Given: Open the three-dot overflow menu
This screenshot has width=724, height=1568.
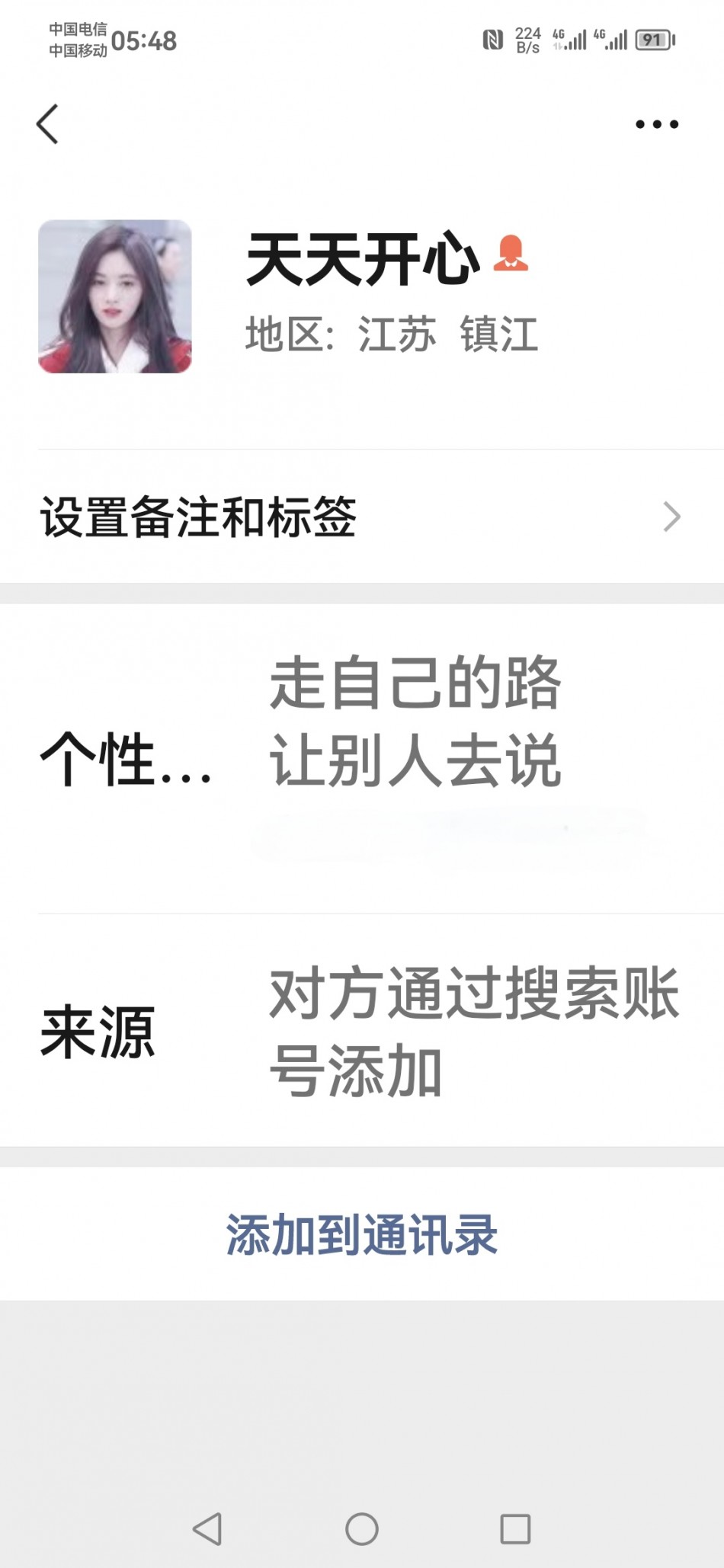Looking at the screenshot, I should [656, 124].
